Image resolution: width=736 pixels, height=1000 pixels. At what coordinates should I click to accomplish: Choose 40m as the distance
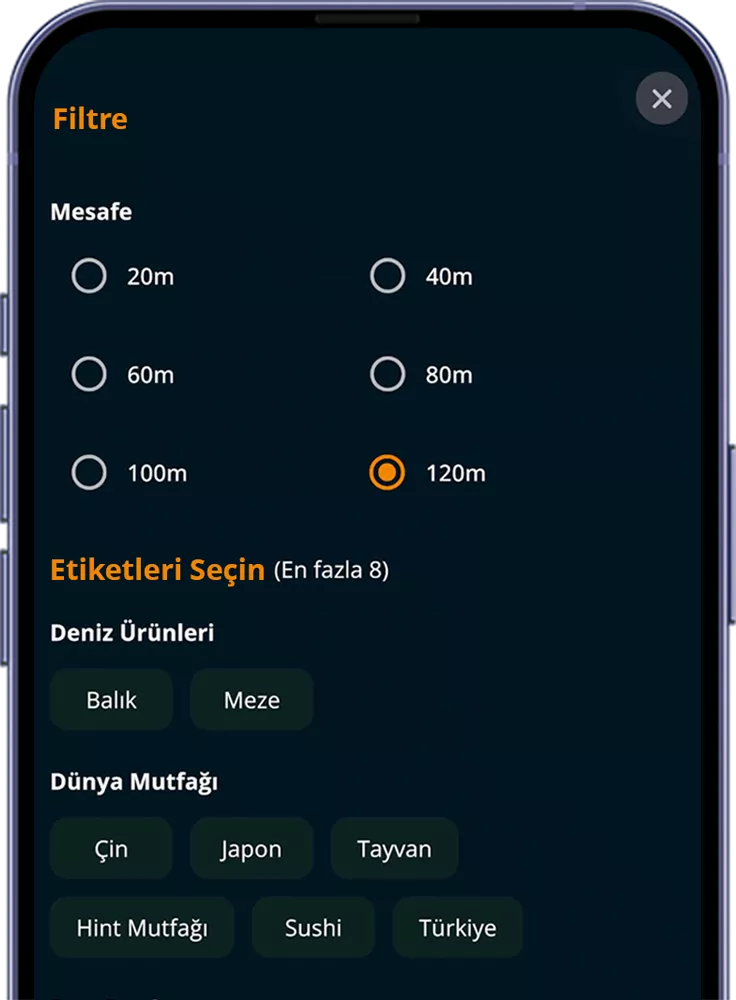[x=387, y=276]
